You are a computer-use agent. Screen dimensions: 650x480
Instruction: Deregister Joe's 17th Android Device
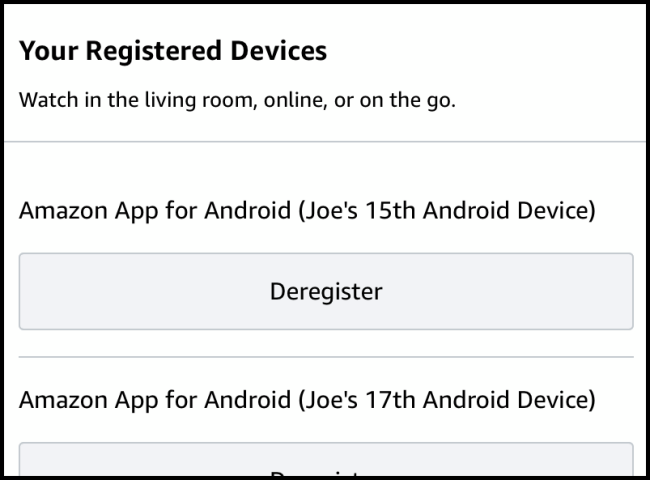pos(326,462)
